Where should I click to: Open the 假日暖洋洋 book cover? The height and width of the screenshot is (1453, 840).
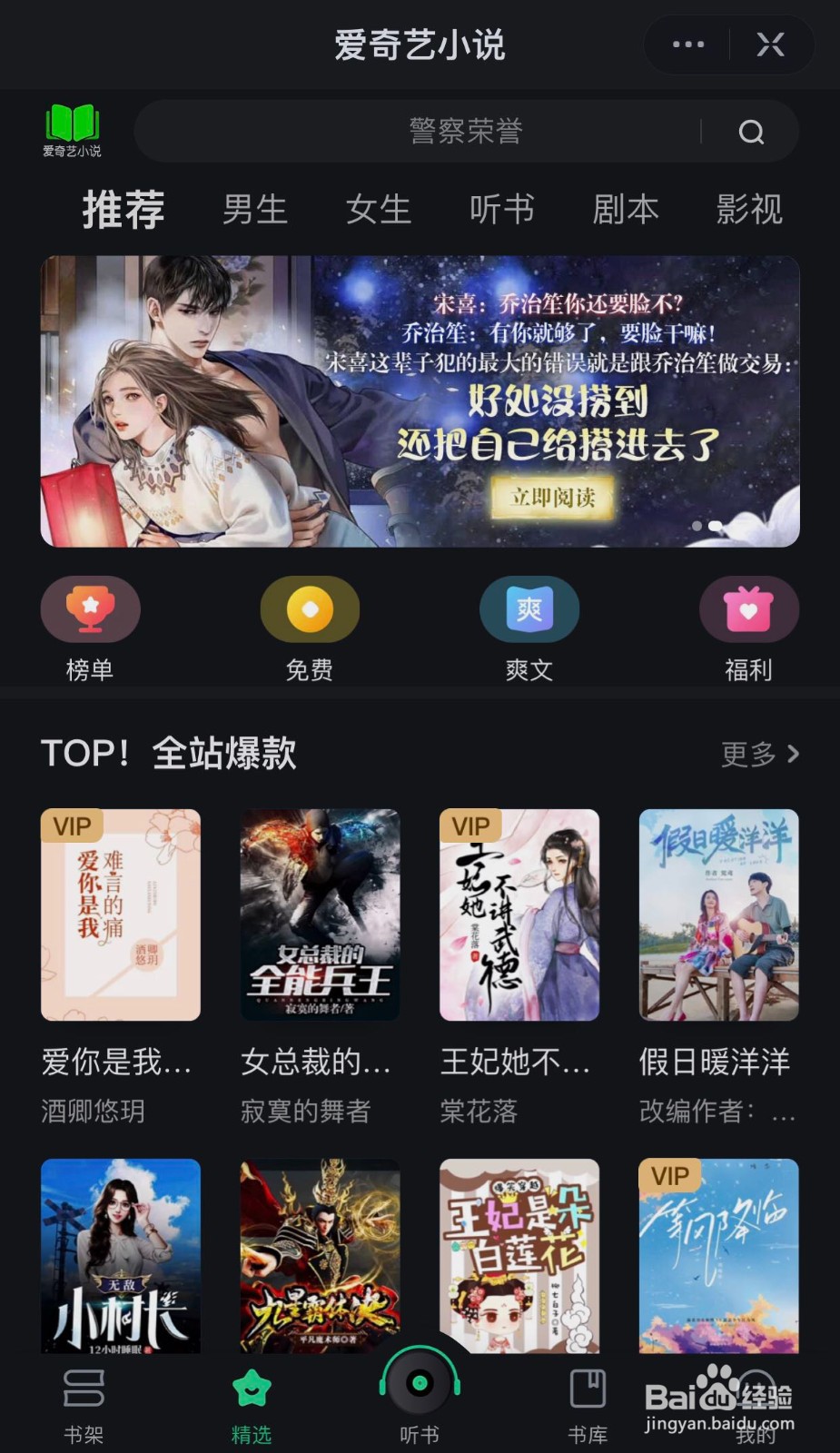coord(717,914)
